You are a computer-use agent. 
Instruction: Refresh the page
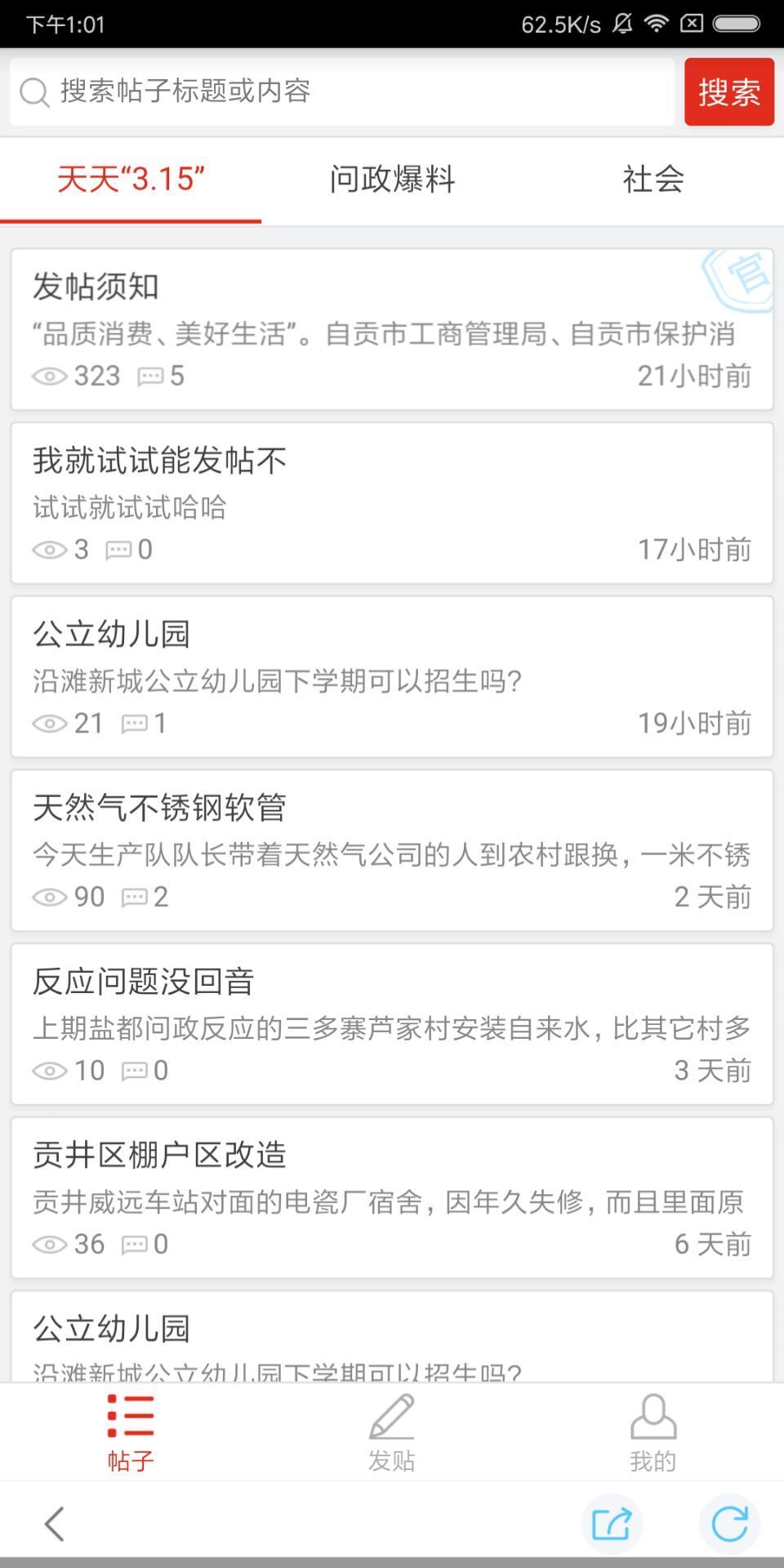(729, 1524)
